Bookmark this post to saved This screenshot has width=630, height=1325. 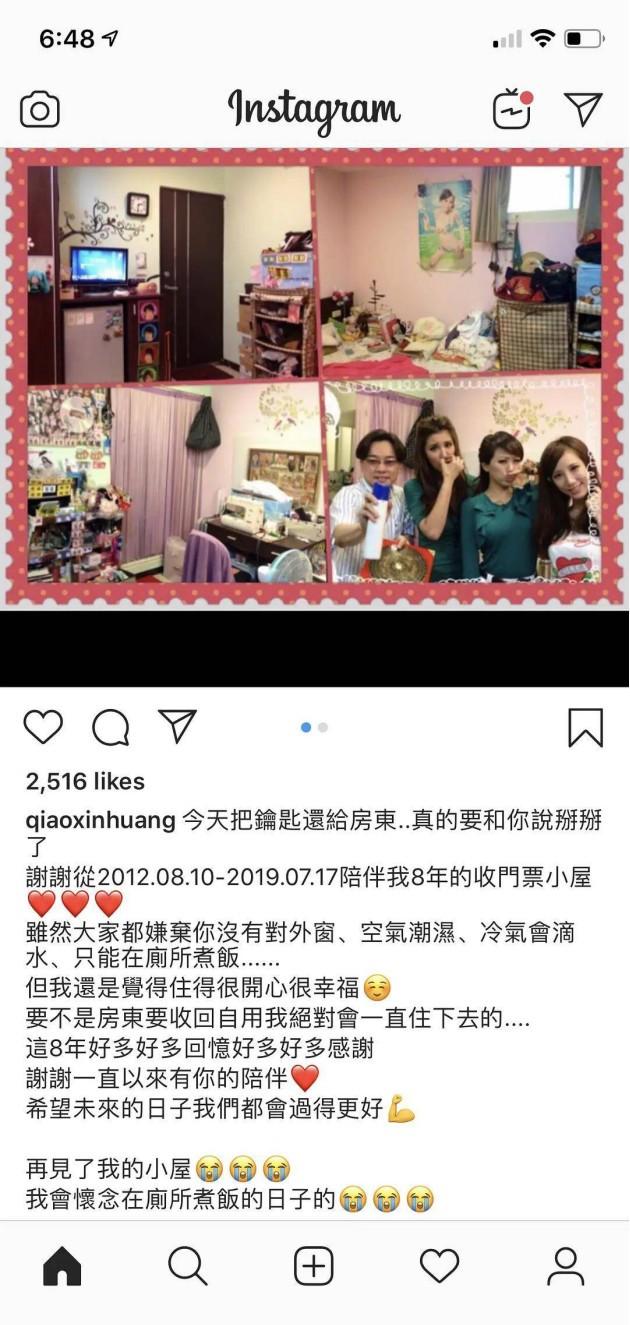click(x=585, y=727)
